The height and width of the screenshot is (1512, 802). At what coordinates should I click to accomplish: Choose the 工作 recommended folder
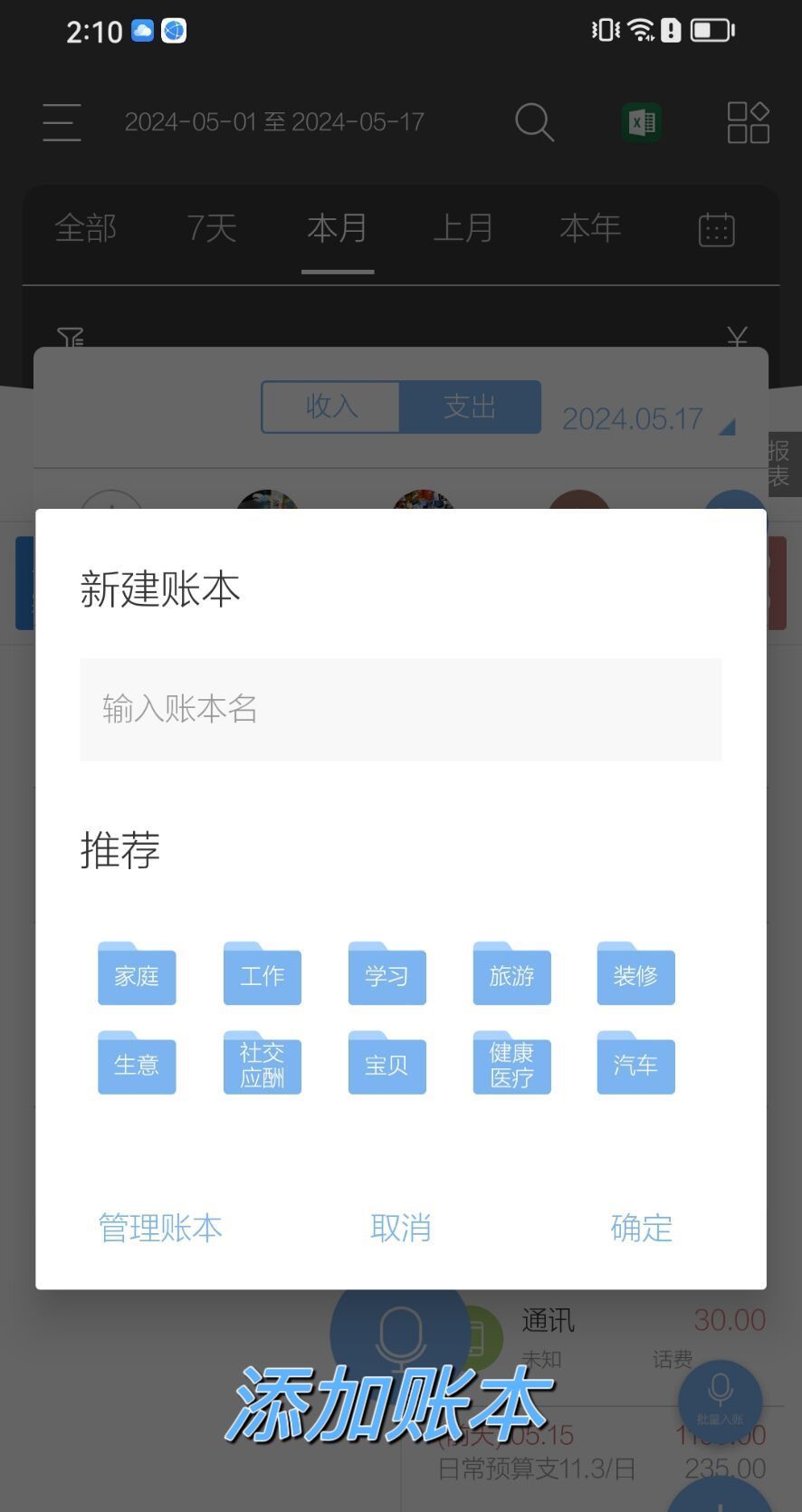[262, 974]
